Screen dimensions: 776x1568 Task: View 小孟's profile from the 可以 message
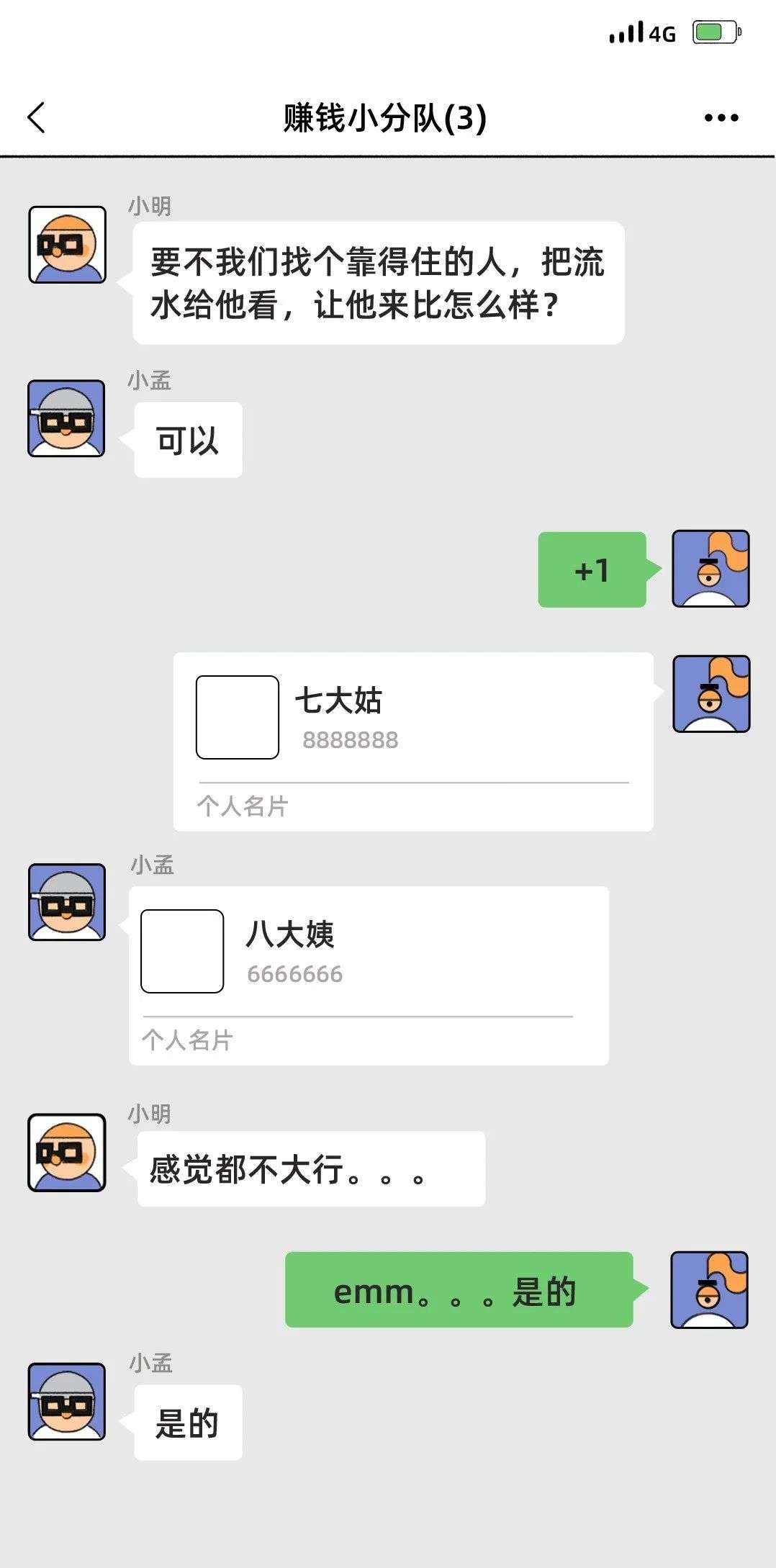[x=66, y=418]
